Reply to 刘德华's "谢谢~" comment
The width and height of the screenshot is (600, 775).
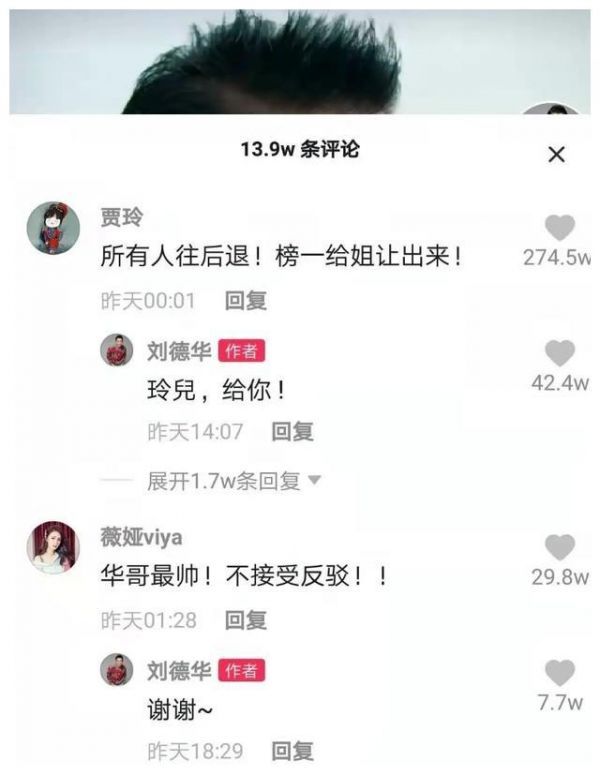pos(293,751)
